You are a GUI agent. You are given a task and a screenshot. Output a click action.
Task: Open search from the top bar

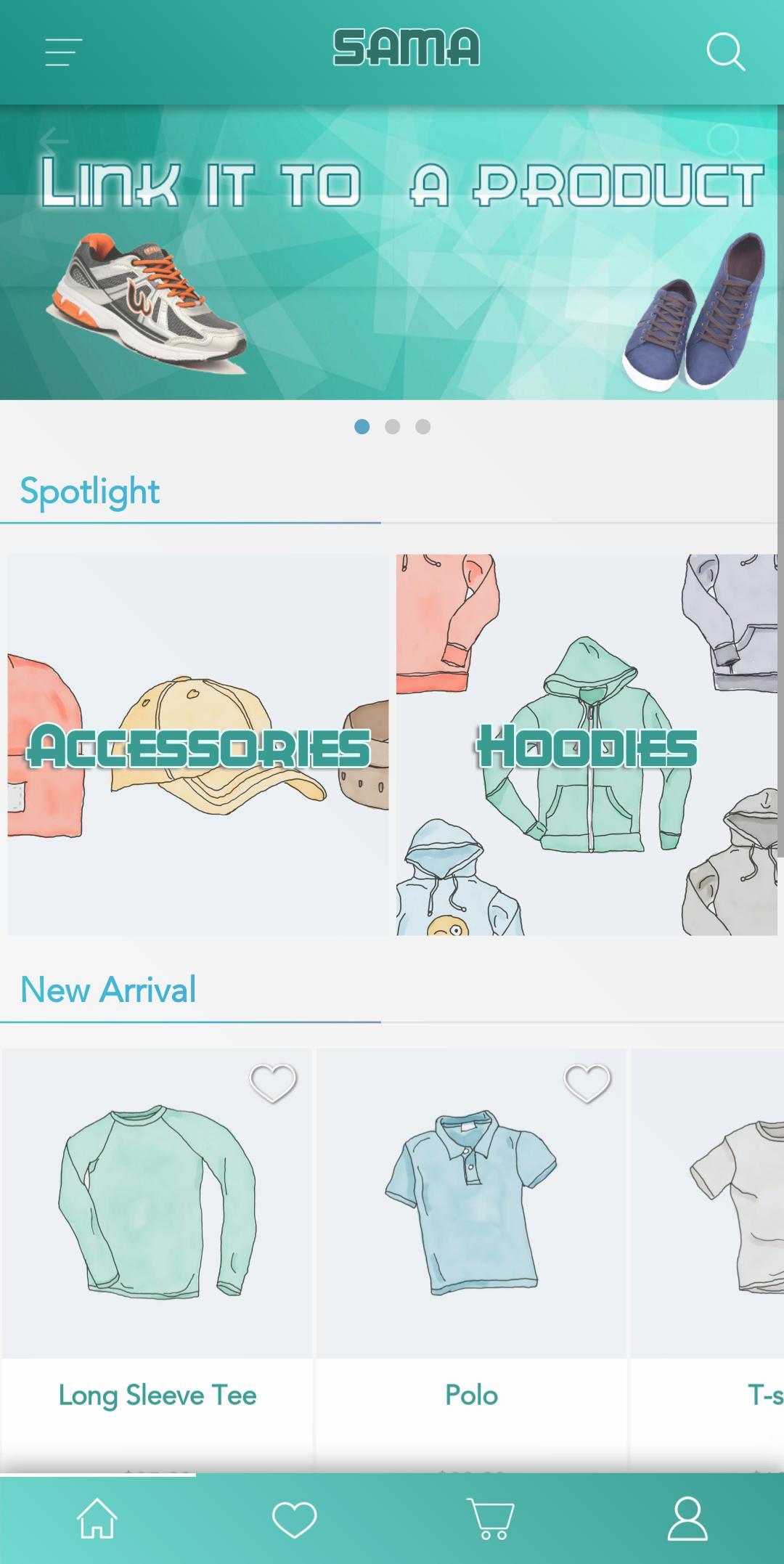pyautogui.click(x=725, y=52)
